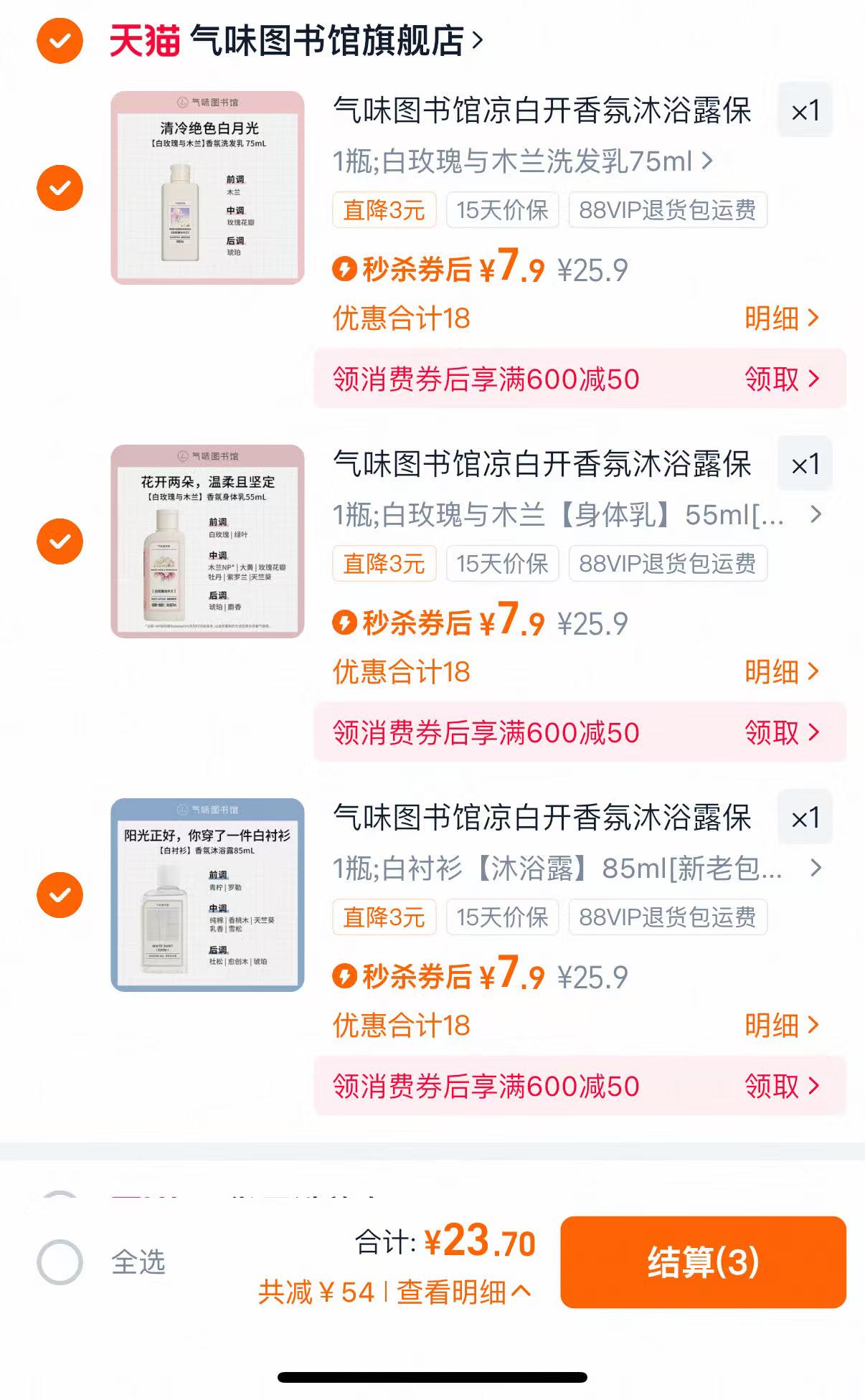Uncheck the store-level selection checkbox

click(x=60, y=41)
